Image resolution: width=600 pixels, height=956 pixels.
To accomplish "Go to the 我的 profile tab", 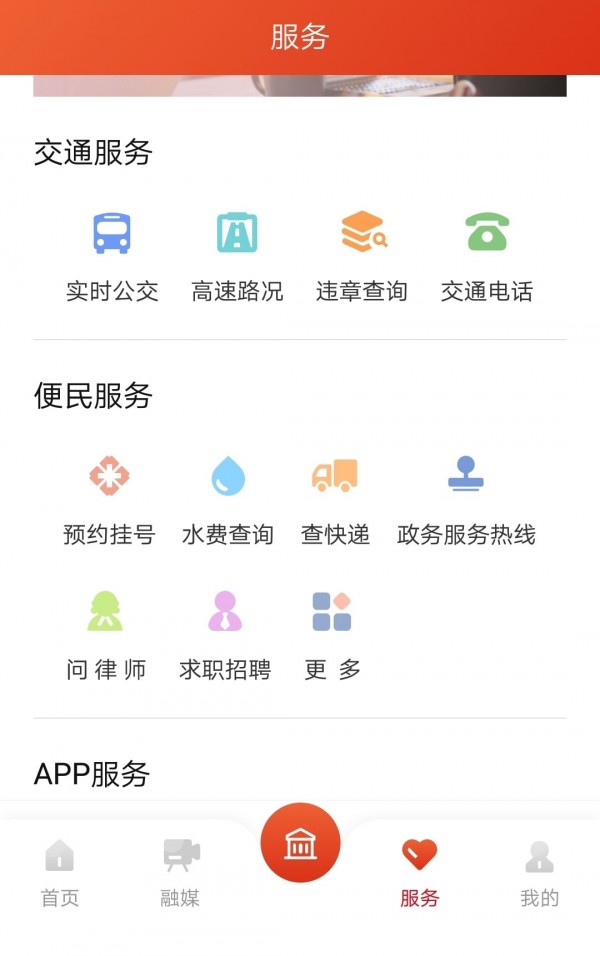I will [x=539, y=872].
